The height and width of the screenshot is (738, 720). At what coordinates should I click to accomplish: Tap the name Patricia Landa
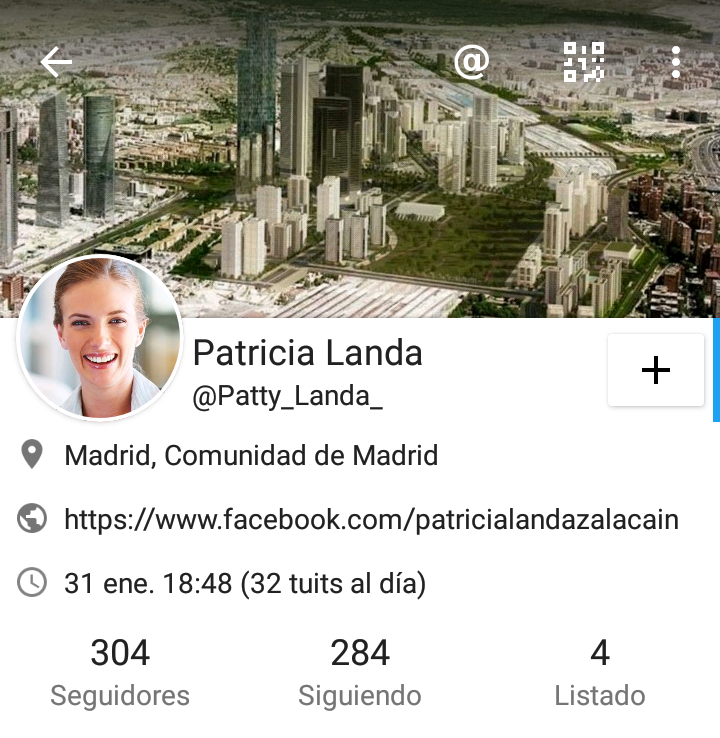308,352
